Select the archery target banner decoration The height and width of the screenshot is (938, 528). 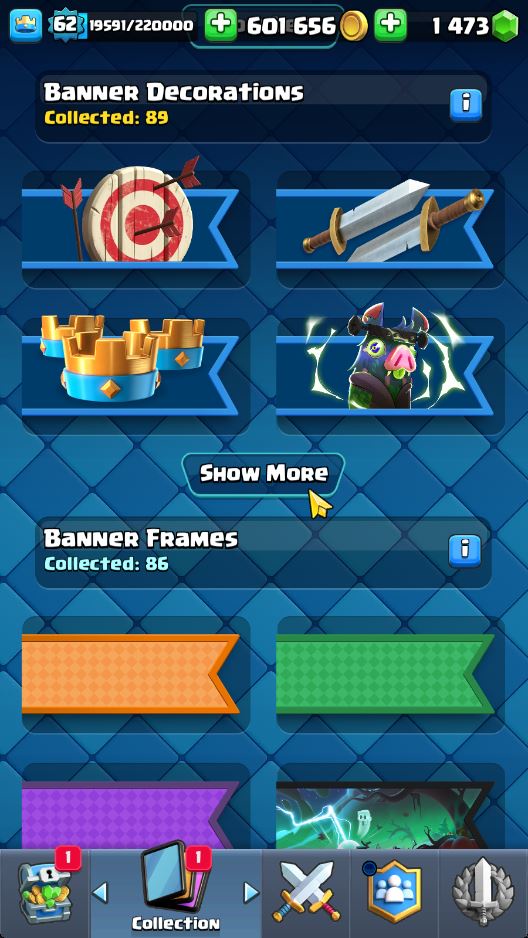coord(136,229)
